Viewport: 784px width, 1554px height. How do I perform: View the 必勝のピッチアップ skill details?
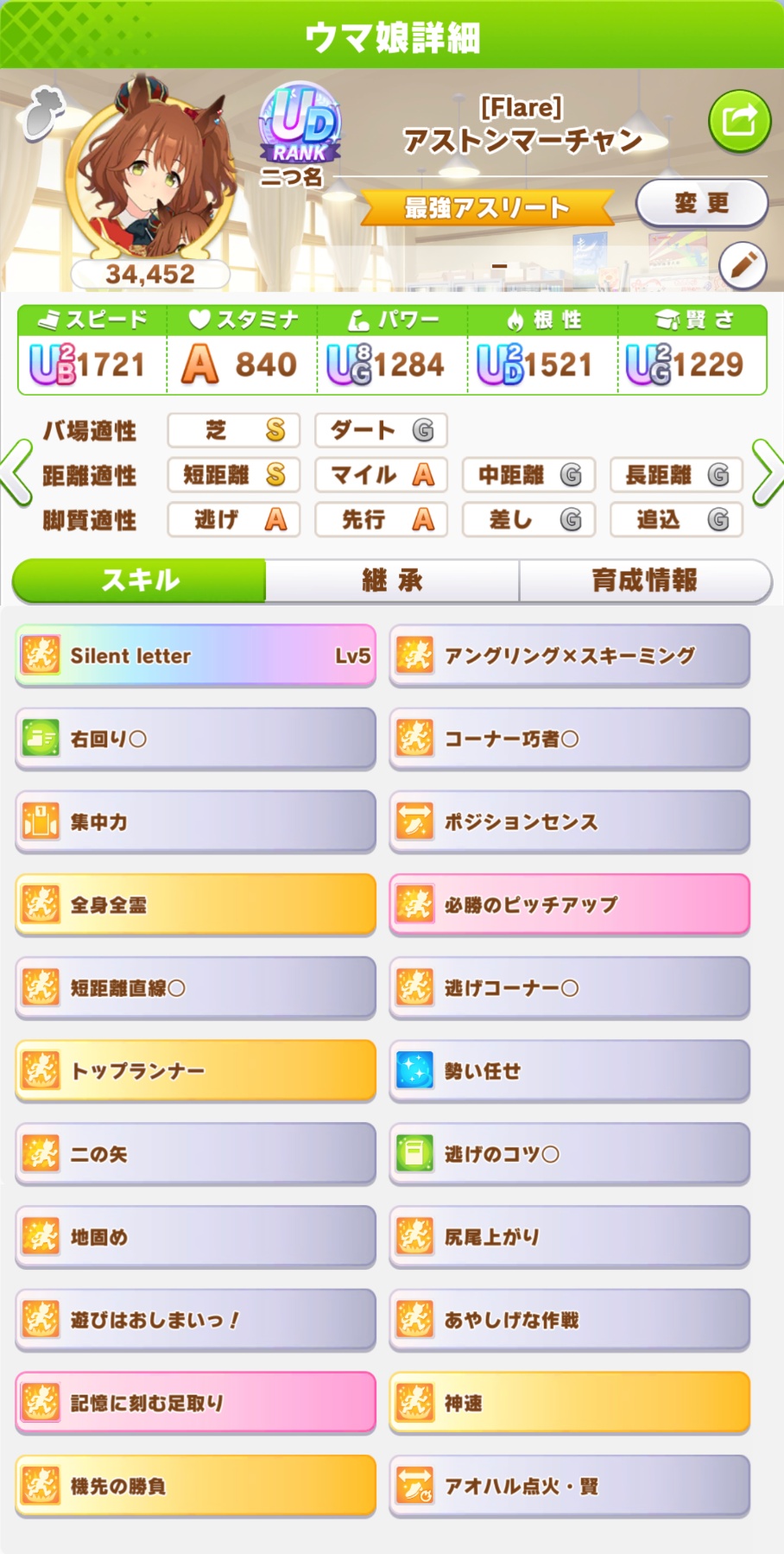click(x=569, y=904)
